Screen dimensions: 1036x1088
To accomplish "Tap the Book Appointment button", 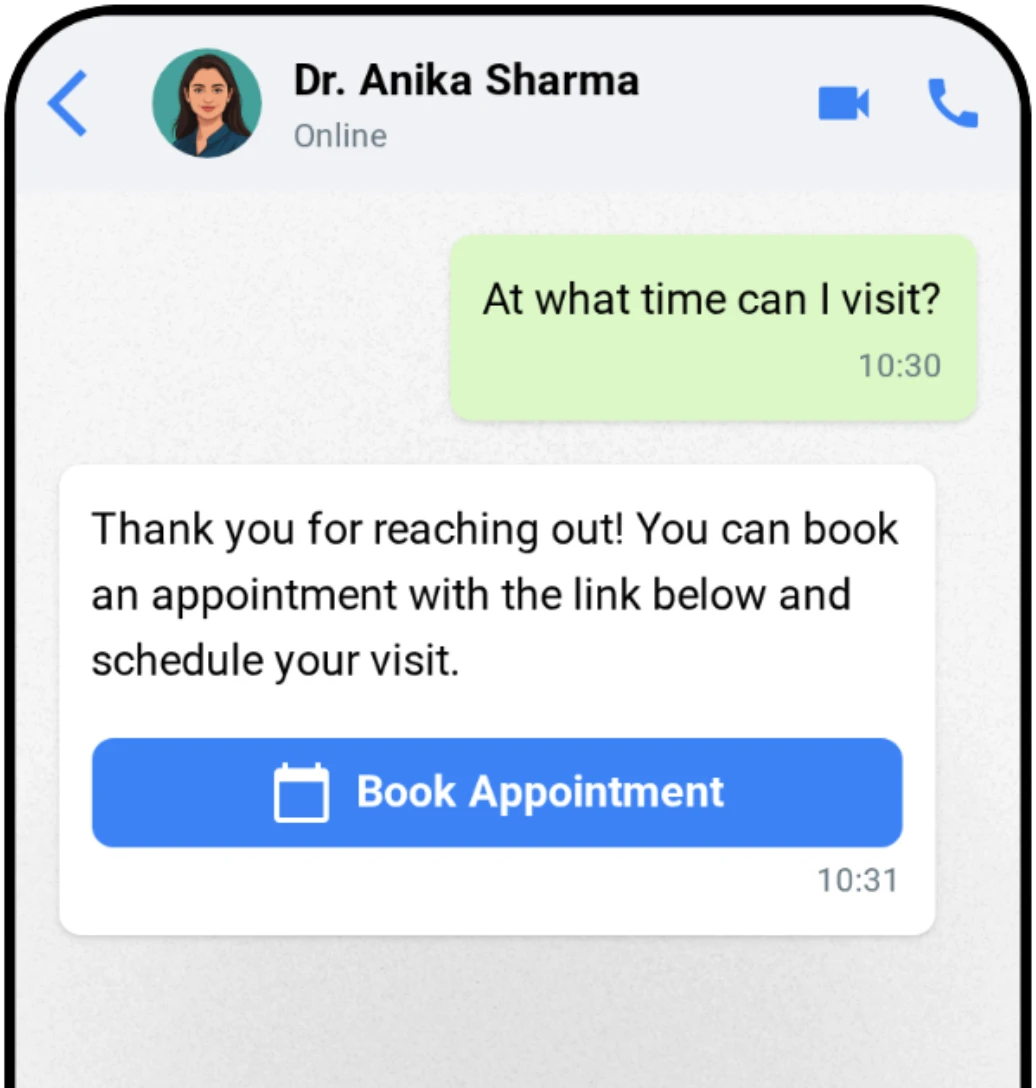I will click(497, 792).
